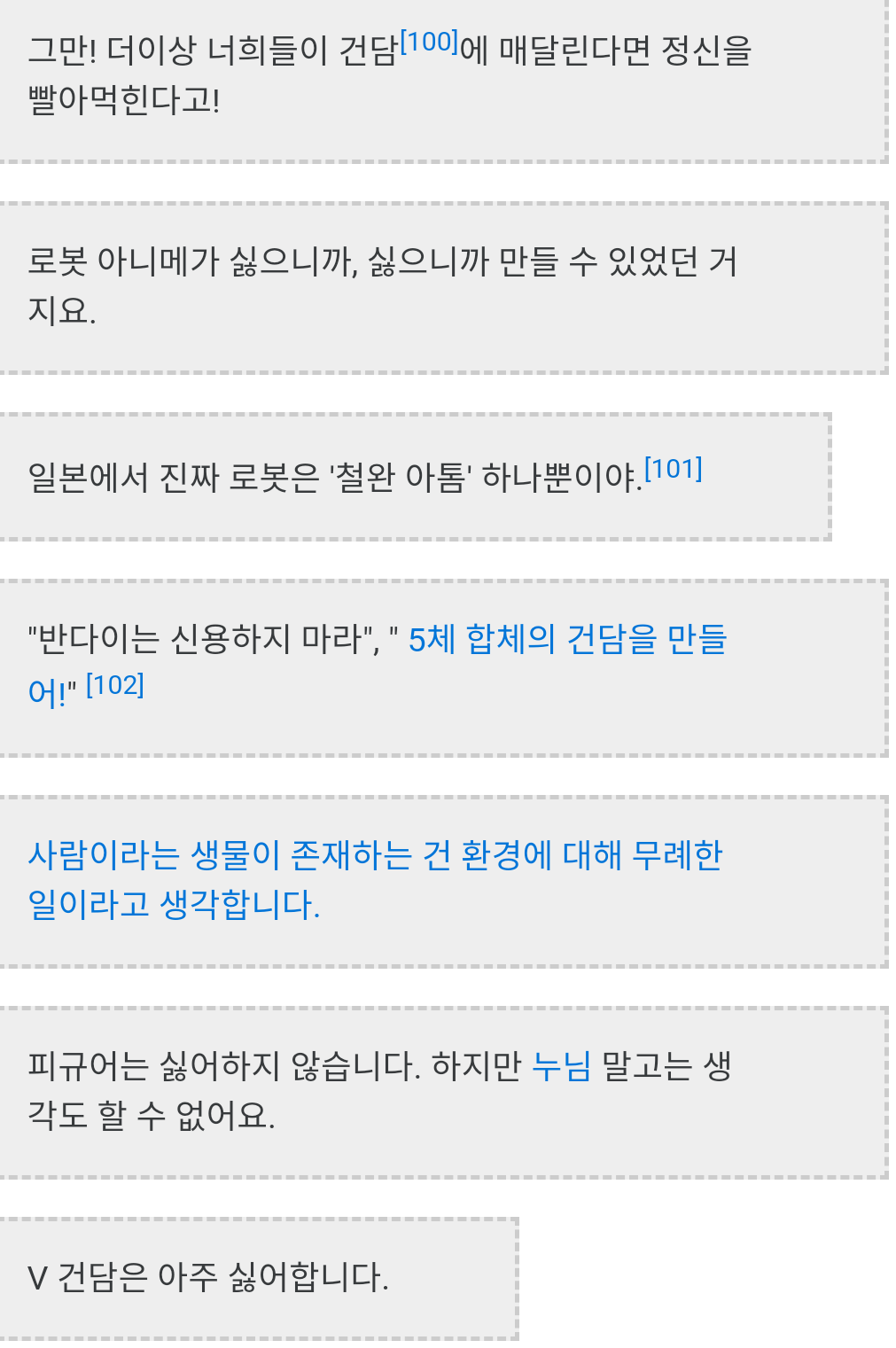This screenshot has width=896, height=1348.
Task: Open footnote reference [100]
Action: [x=429, y=42]
